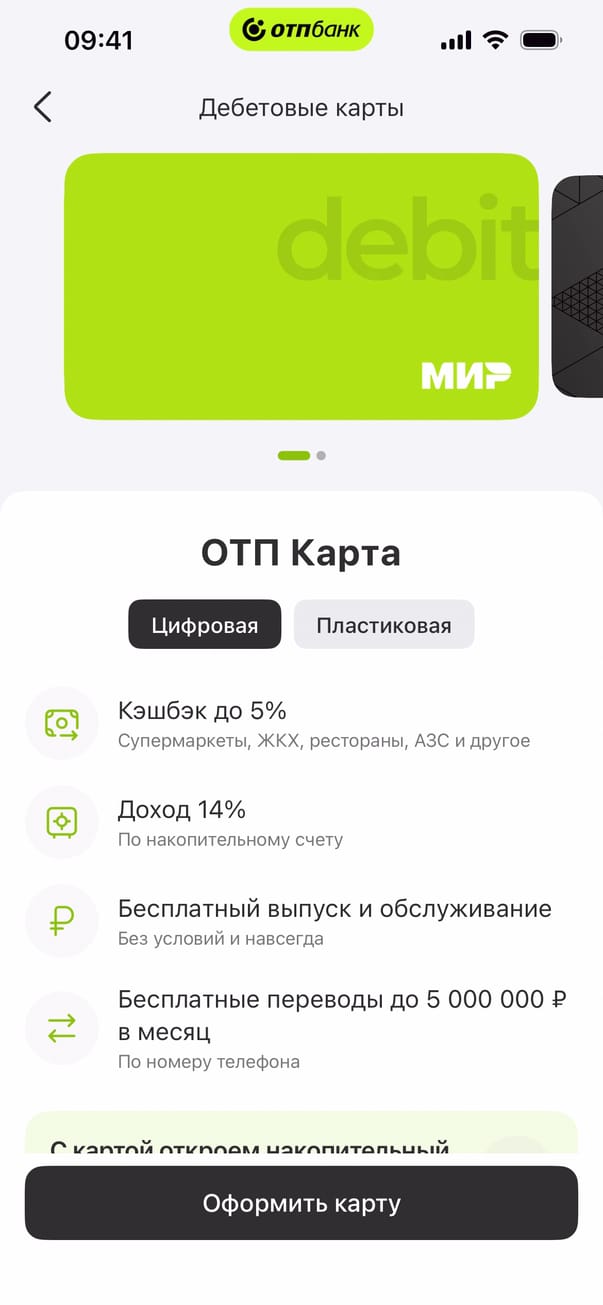Switch to the Пластиковая card option
603x1305 pixels.
pyautogui.click(x=384, y=626)
